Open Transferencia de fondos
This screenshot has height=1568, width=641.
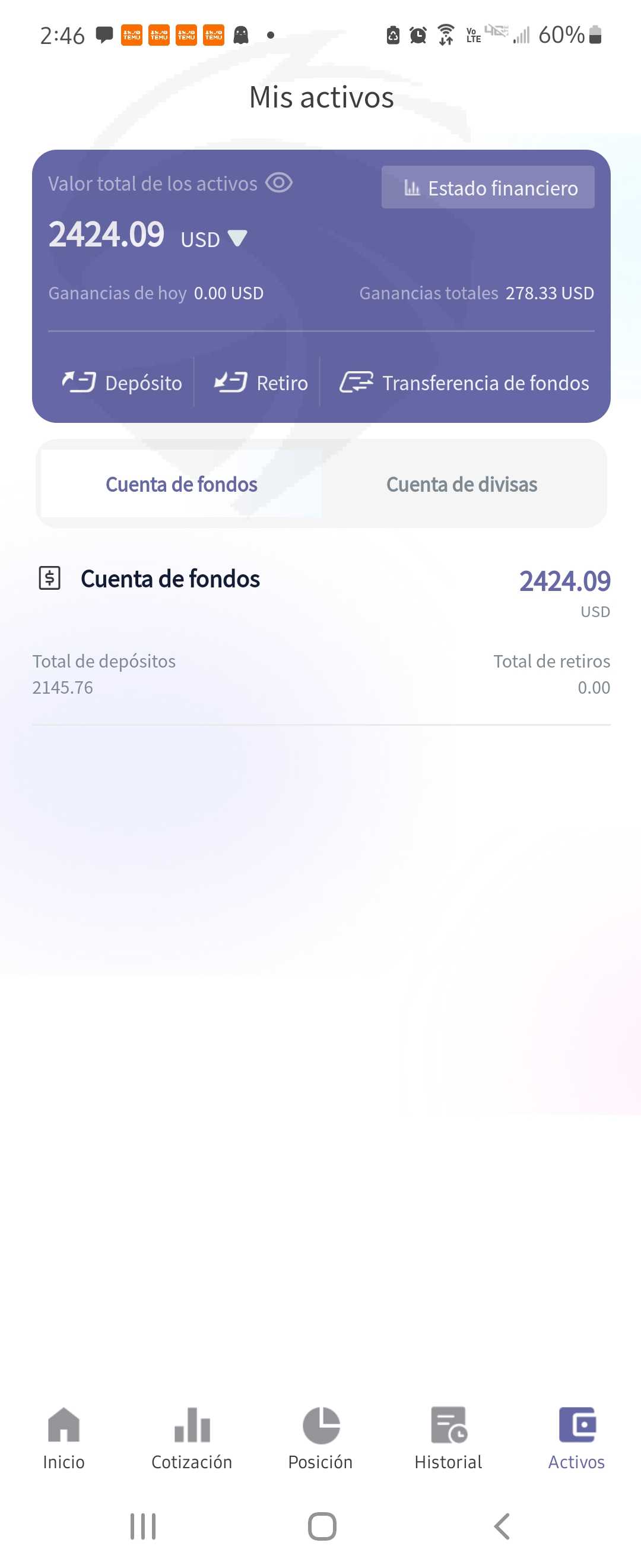(x=464, y=383)
